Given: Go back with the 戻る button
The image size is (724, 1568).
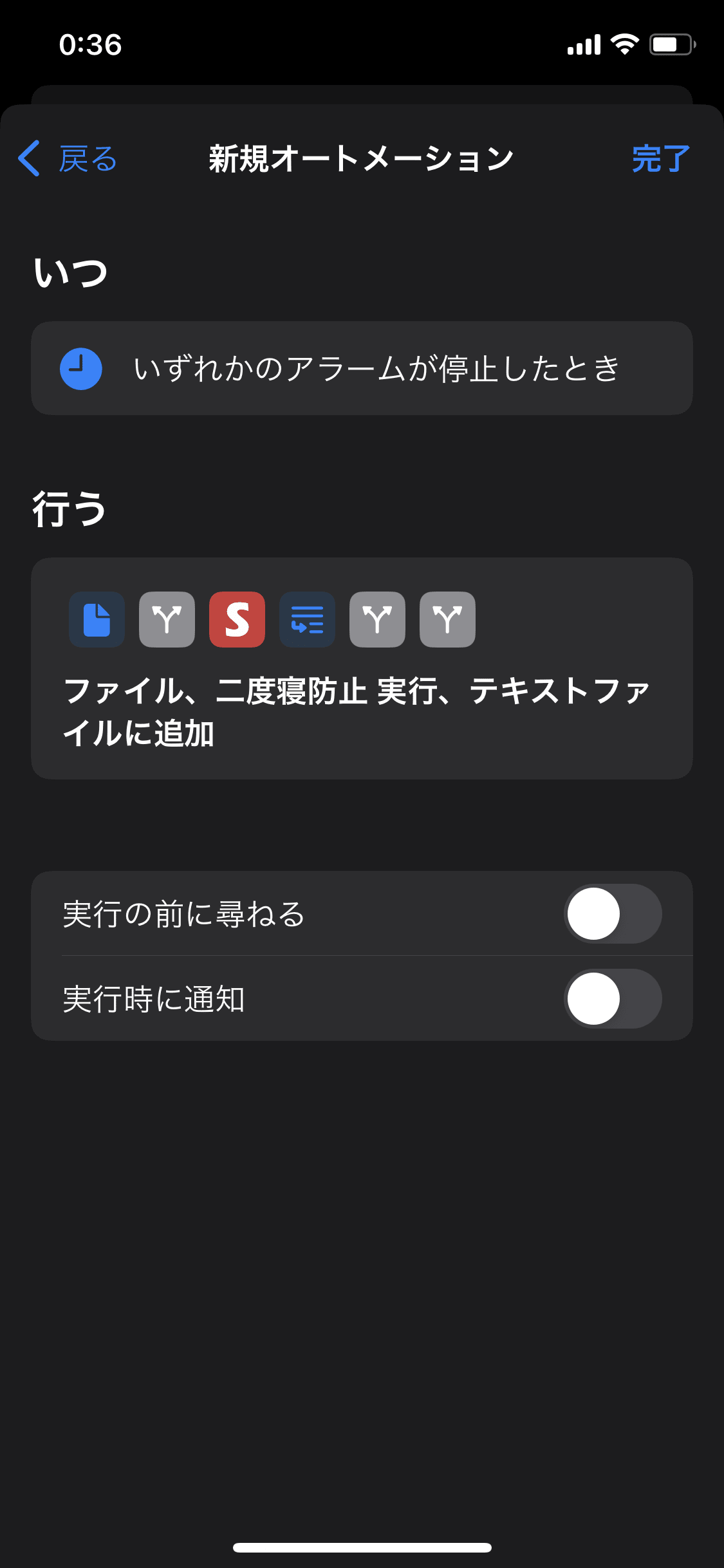Looking at the screenshot, I should tap(68, 158).
